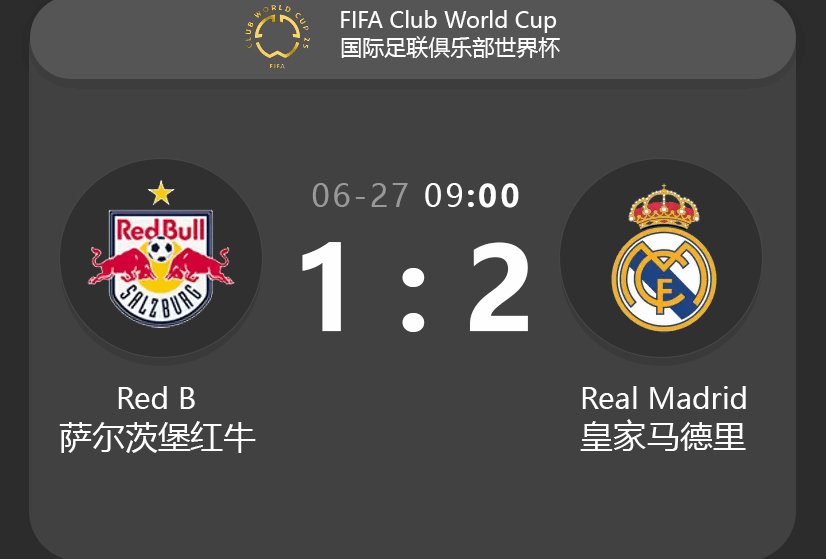The image size is (826, 559).
Task: Open the Real Madrid team circle
Action: (661, 258)
